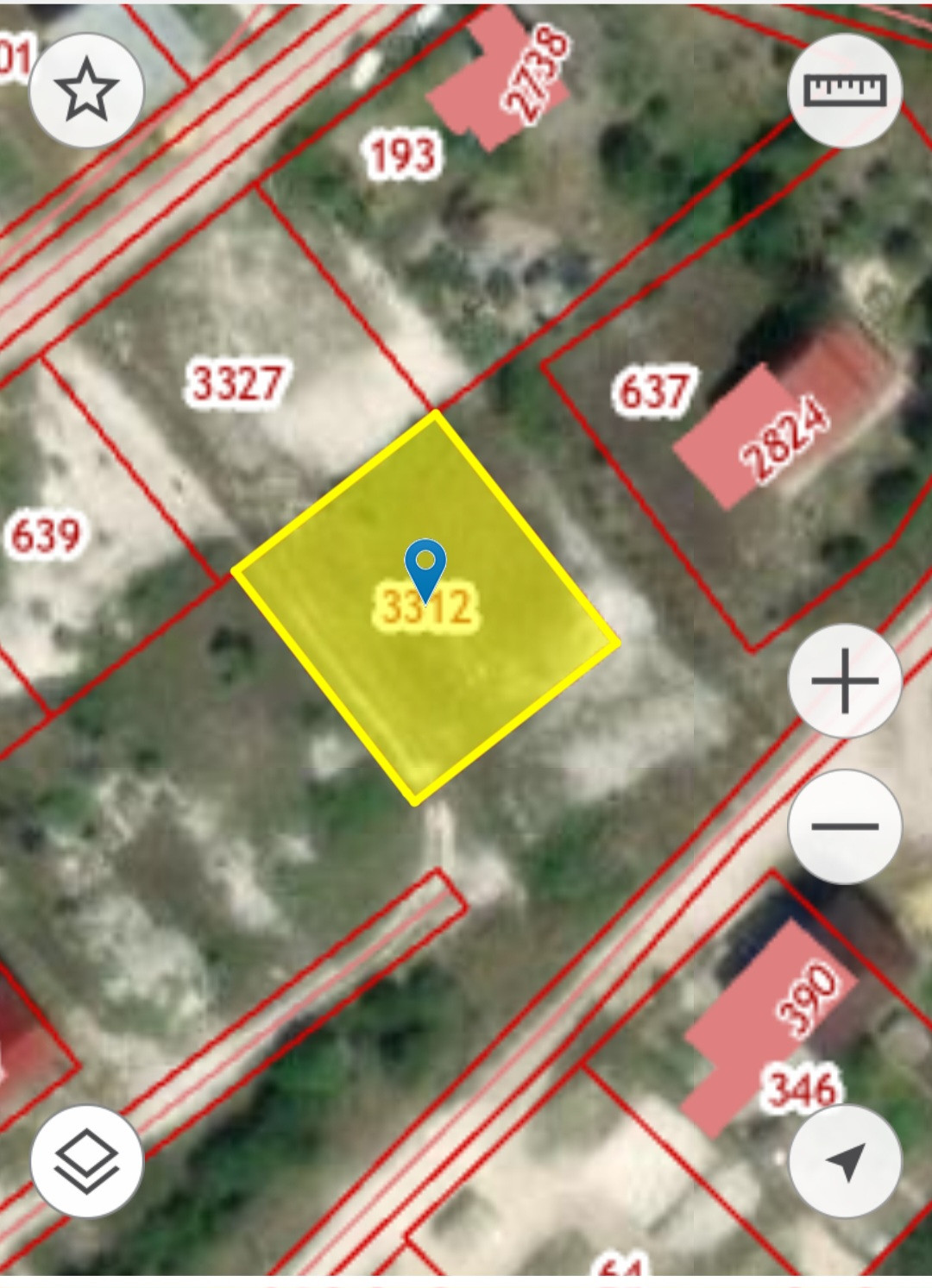Zoom out with the minus button

[845, 826]
